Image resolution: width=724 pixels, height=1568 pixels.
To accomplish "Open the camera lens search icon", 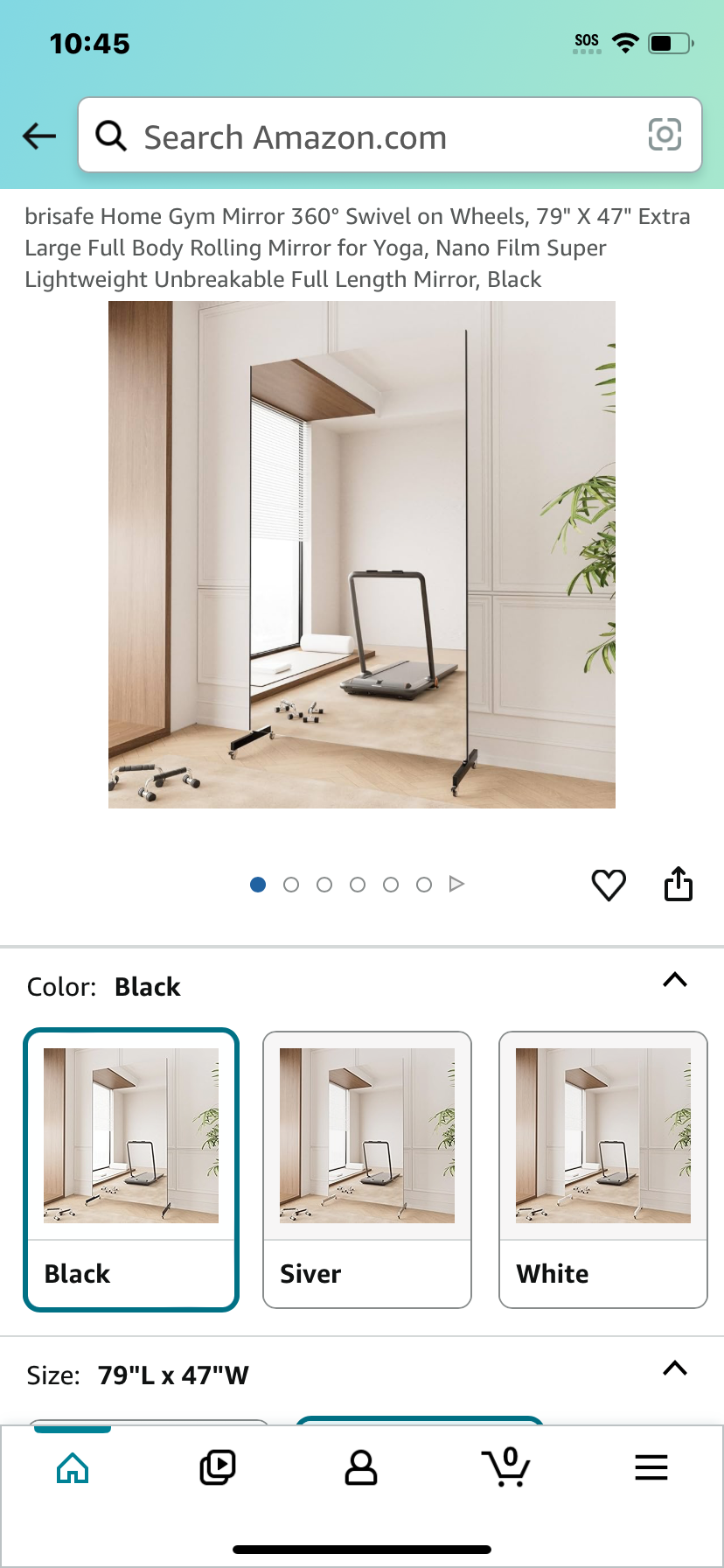I will tap(665, 135).
